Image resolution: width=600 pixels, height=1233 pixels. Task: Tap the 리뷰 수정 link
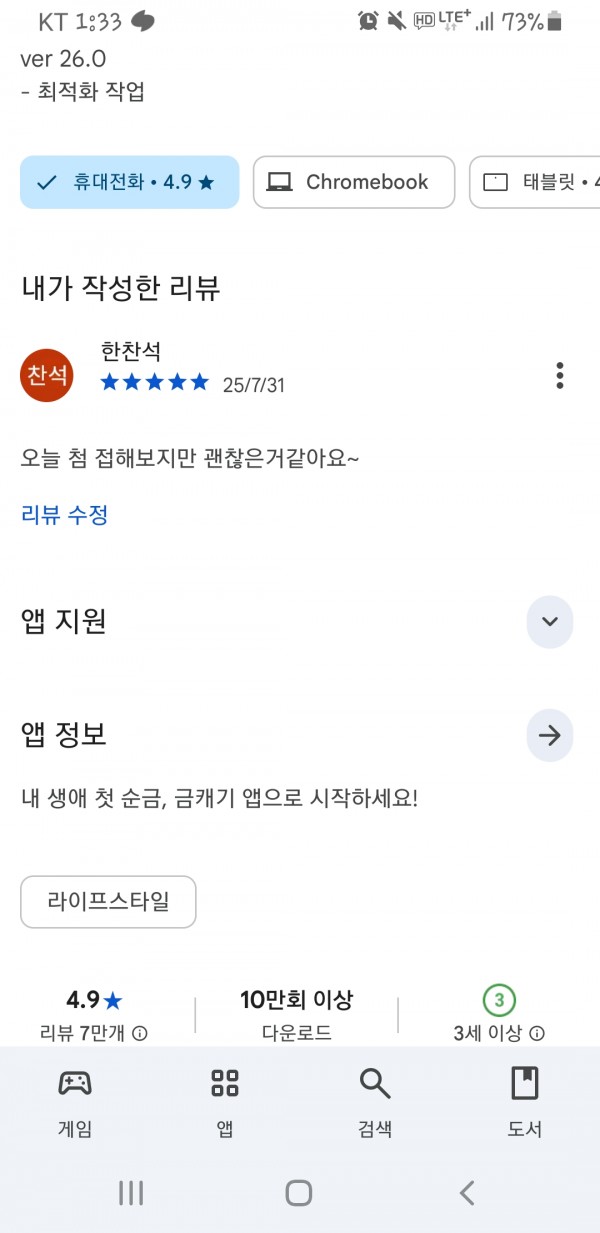click(65, 515)
